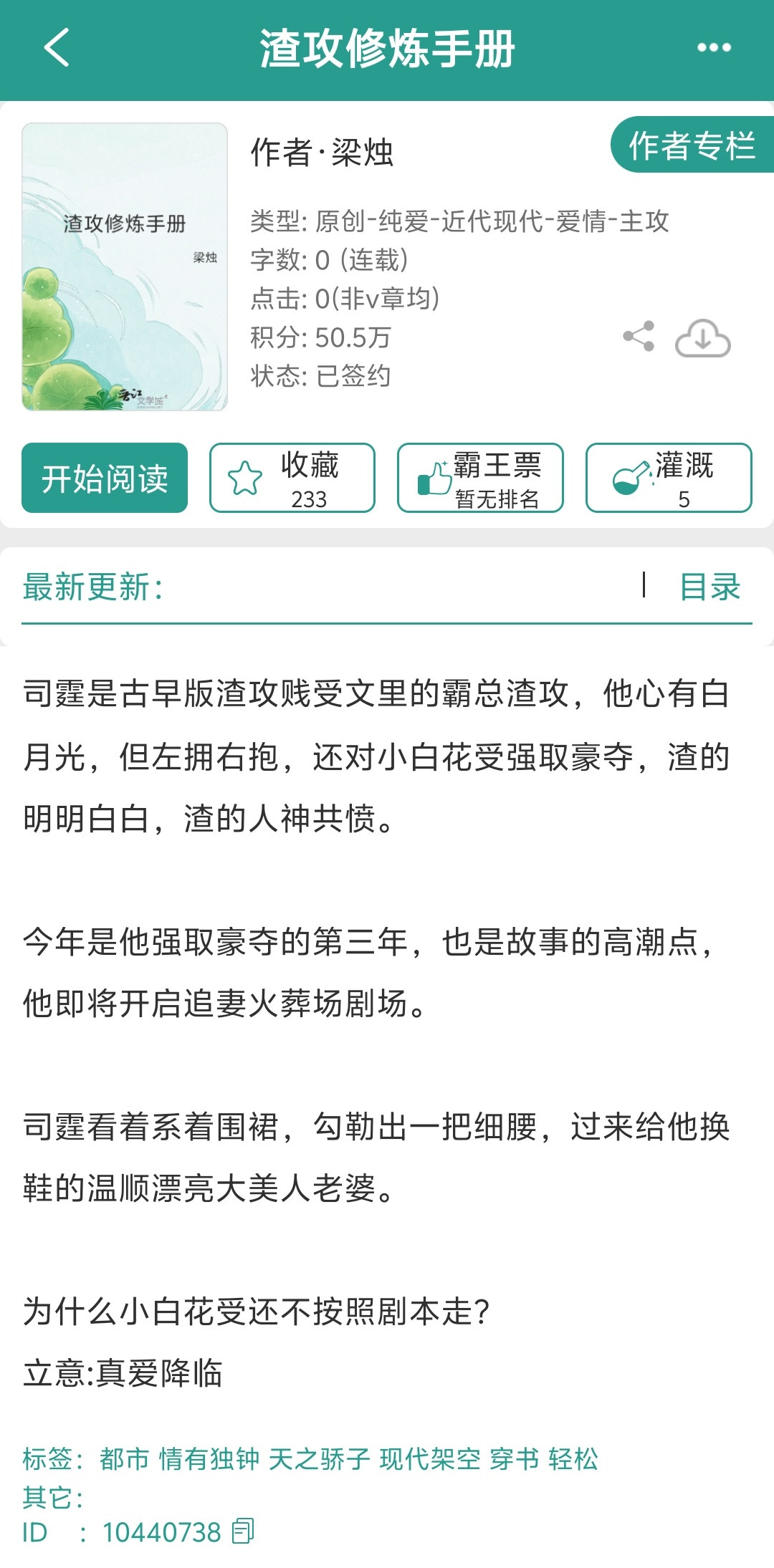The width and height of the screenshot is (774, 1568).
Task: Select the 天之骄子 tag
Action: coord(319,1458)
